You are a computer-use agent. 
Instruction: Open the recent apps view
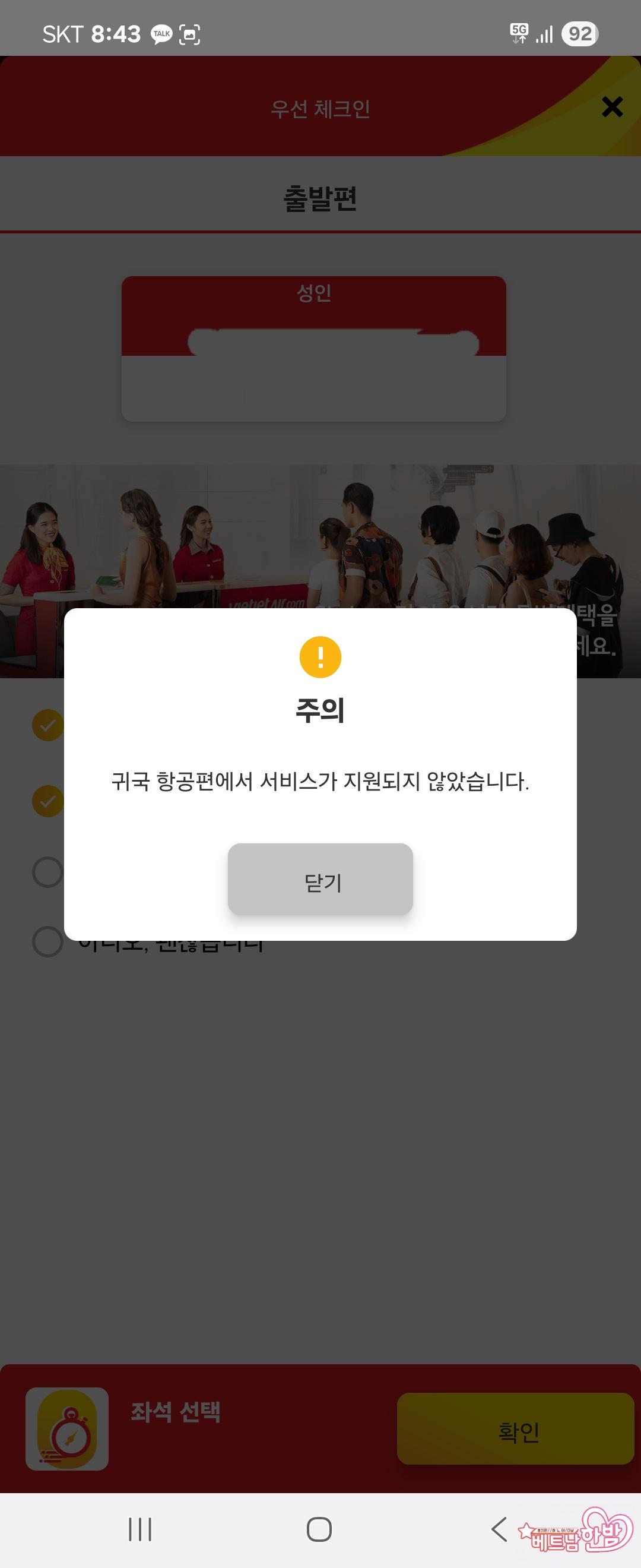point(140,1528)
